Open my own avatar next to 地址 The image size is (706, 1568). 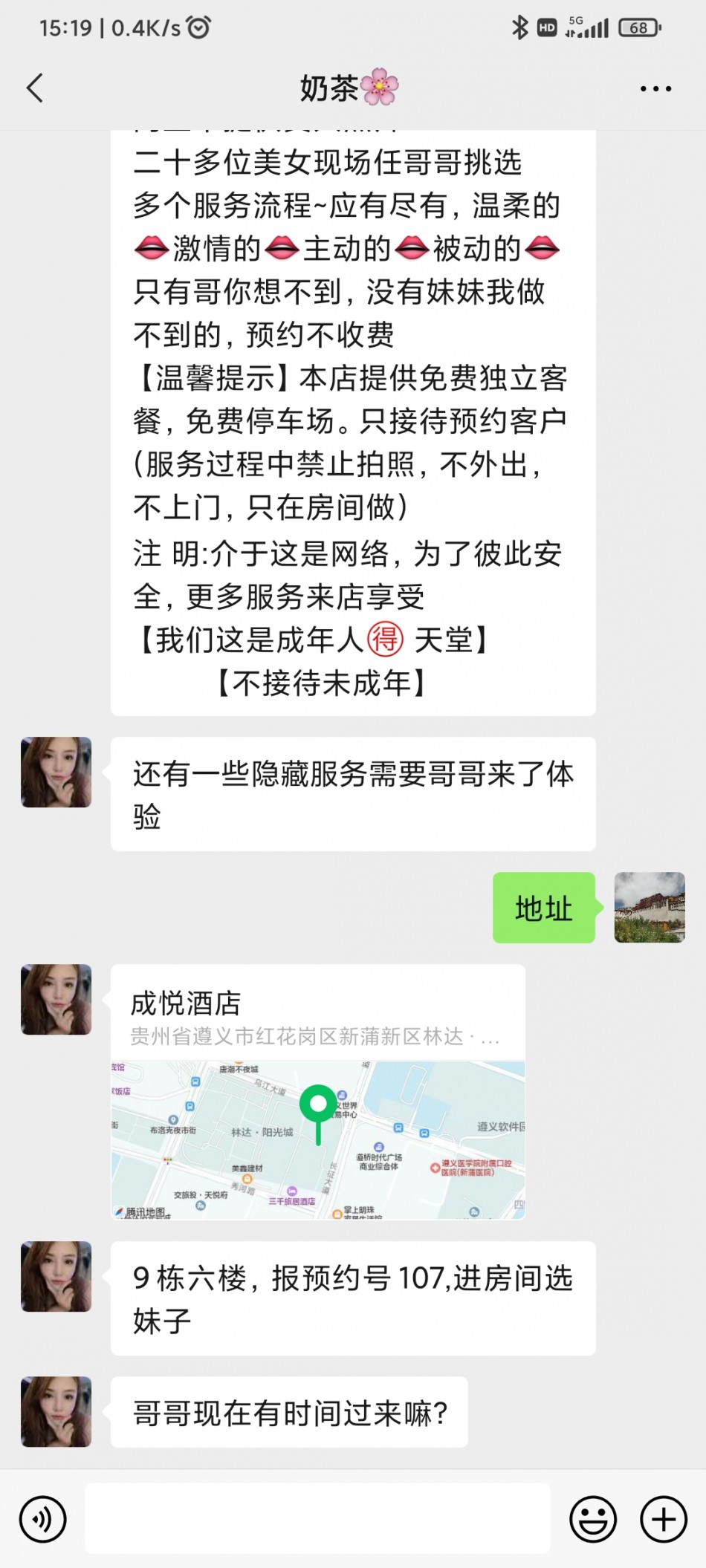click(649, 907)
